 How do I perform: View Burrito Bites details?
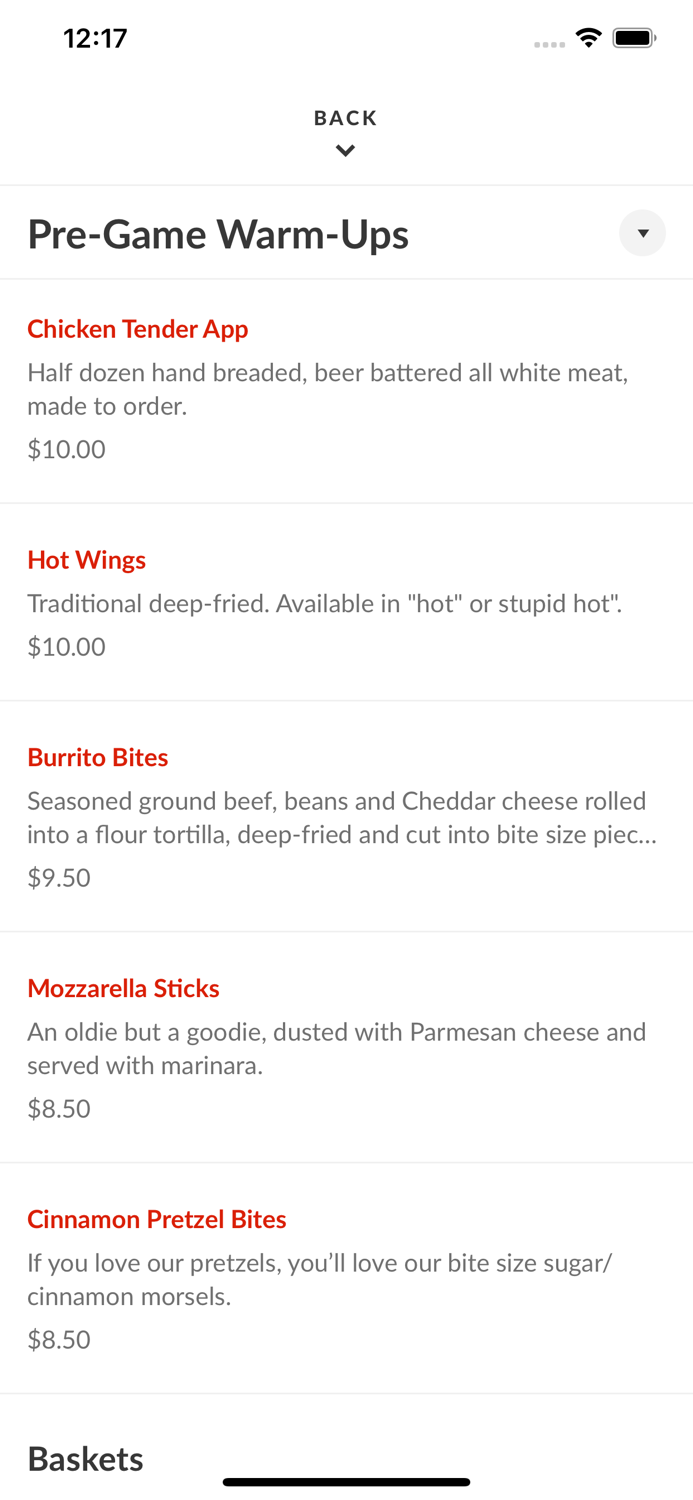coord(346,817)
